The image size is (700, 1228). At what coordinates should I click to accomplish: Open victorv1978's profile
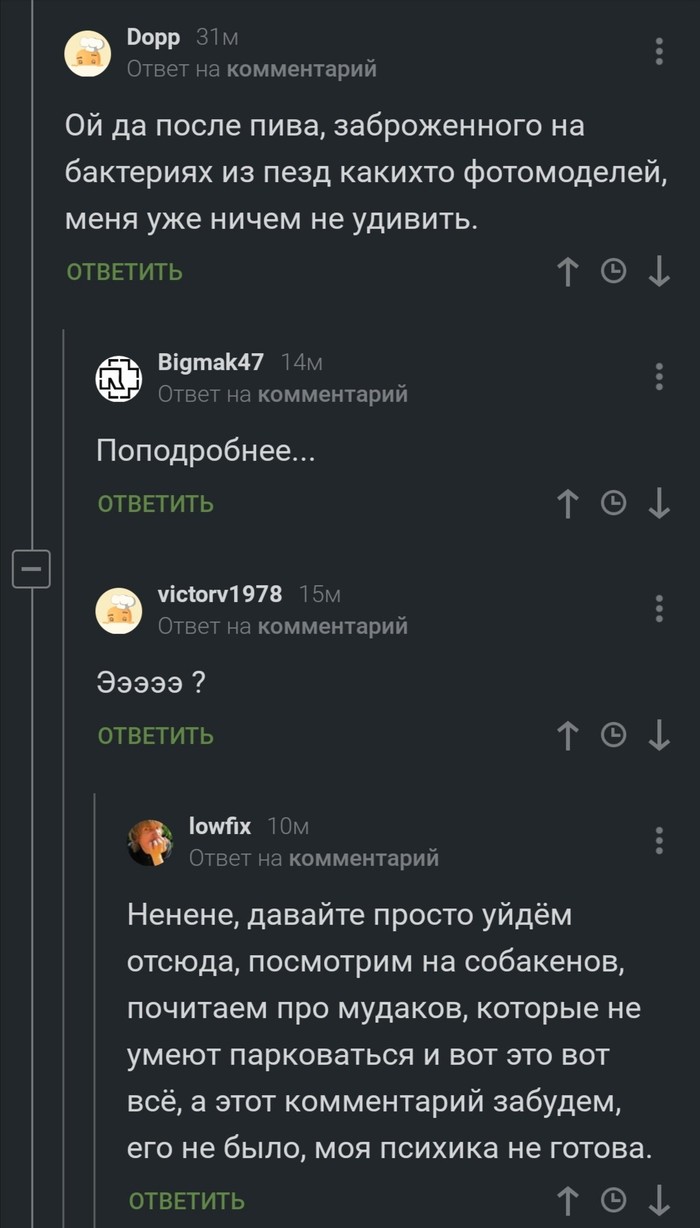tap(220, 594)
